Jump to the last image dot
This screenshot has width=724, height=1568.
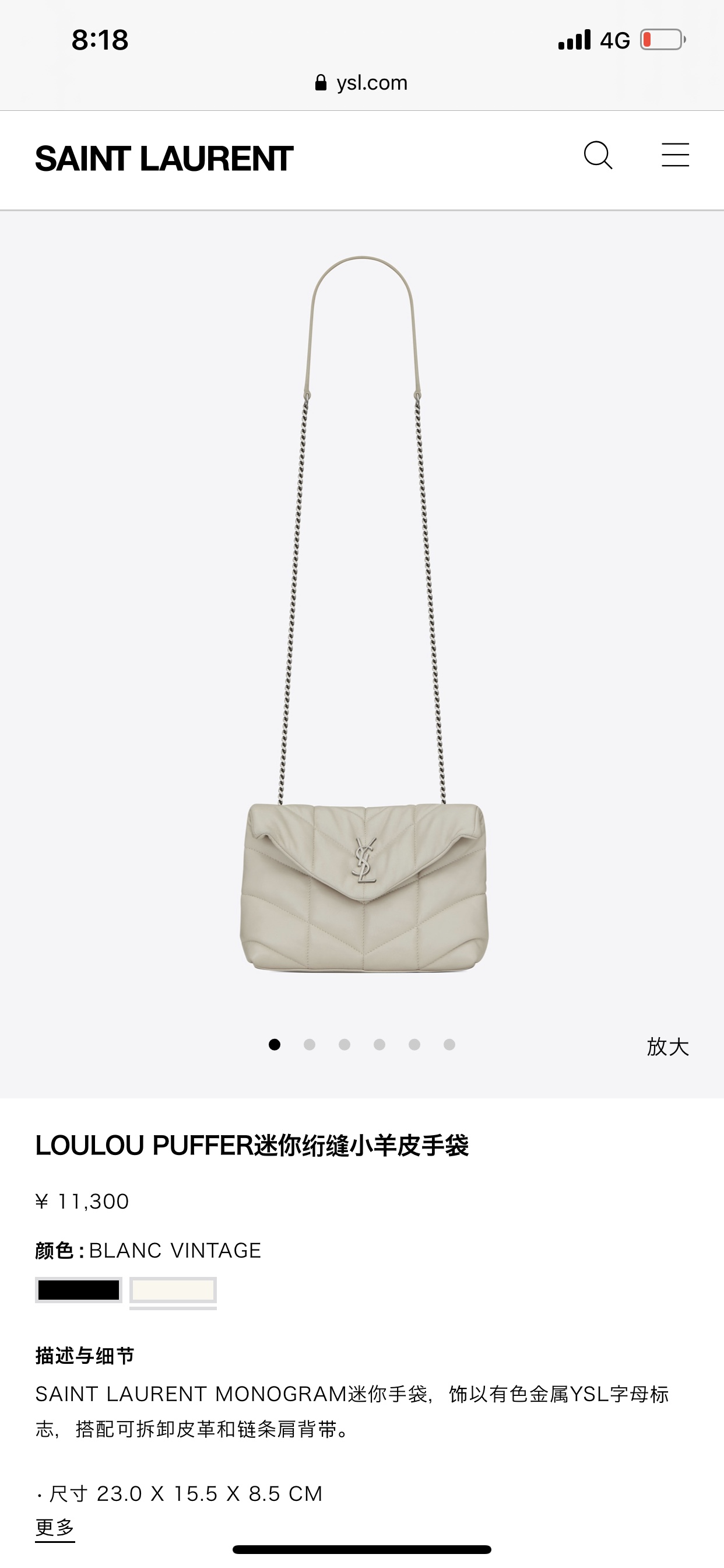click(449, 1045)
